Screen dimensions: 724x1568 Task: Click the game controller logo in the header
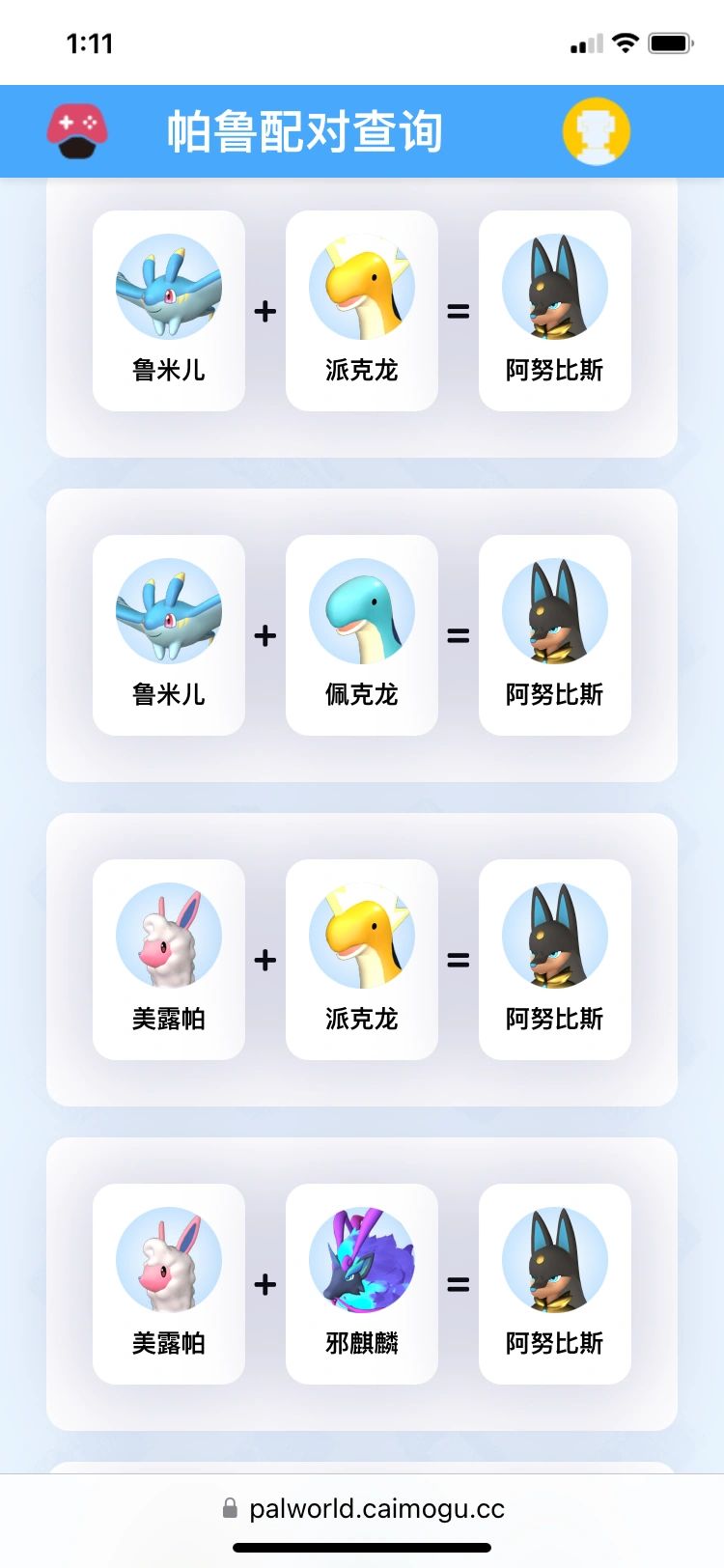pyautogui.click(x=77, y=131)
